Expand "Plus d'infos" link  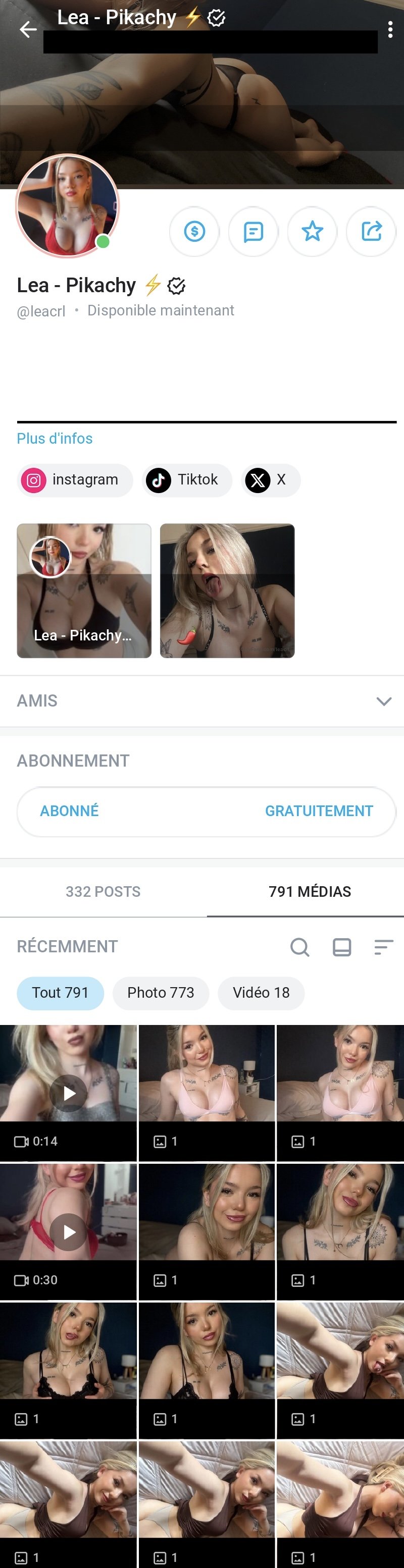coord(55,438)
